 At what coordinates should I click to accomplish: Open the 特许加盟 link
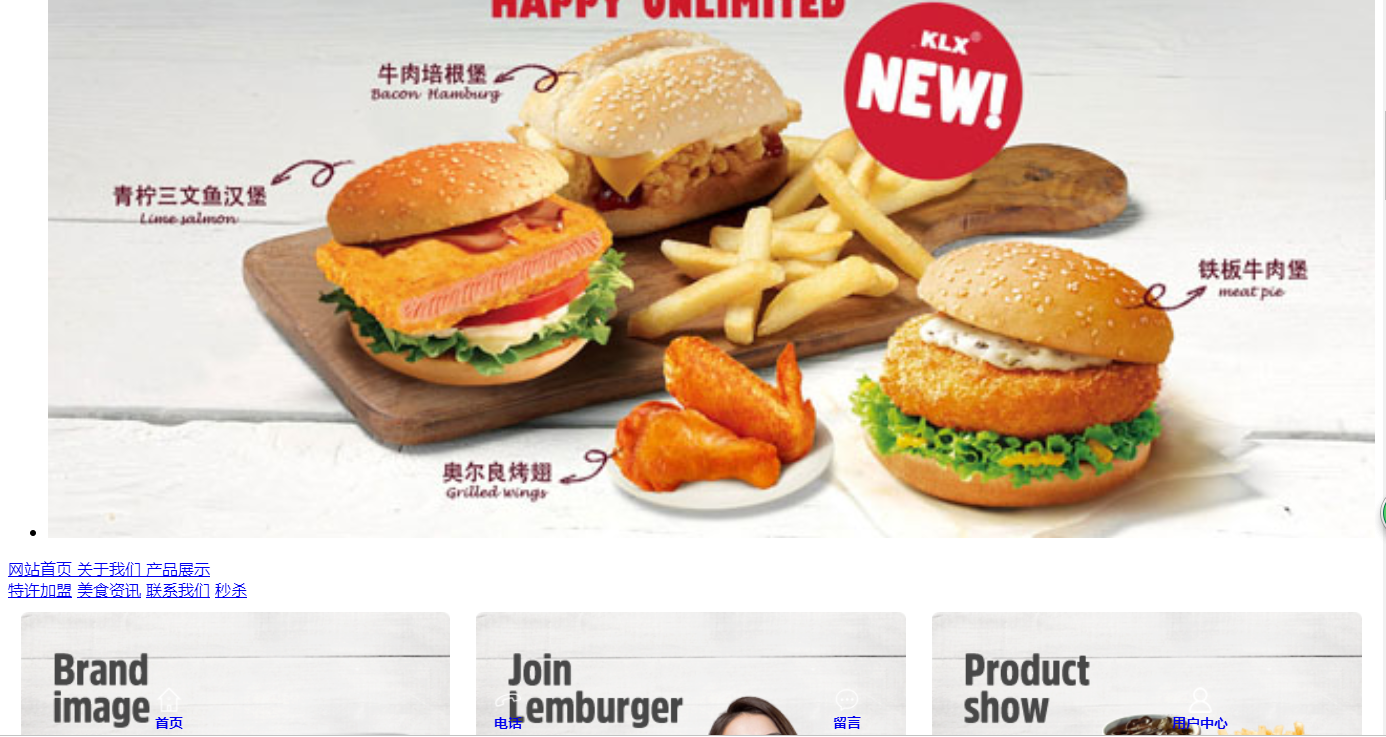pyautogui.click(x=40, y=591)
